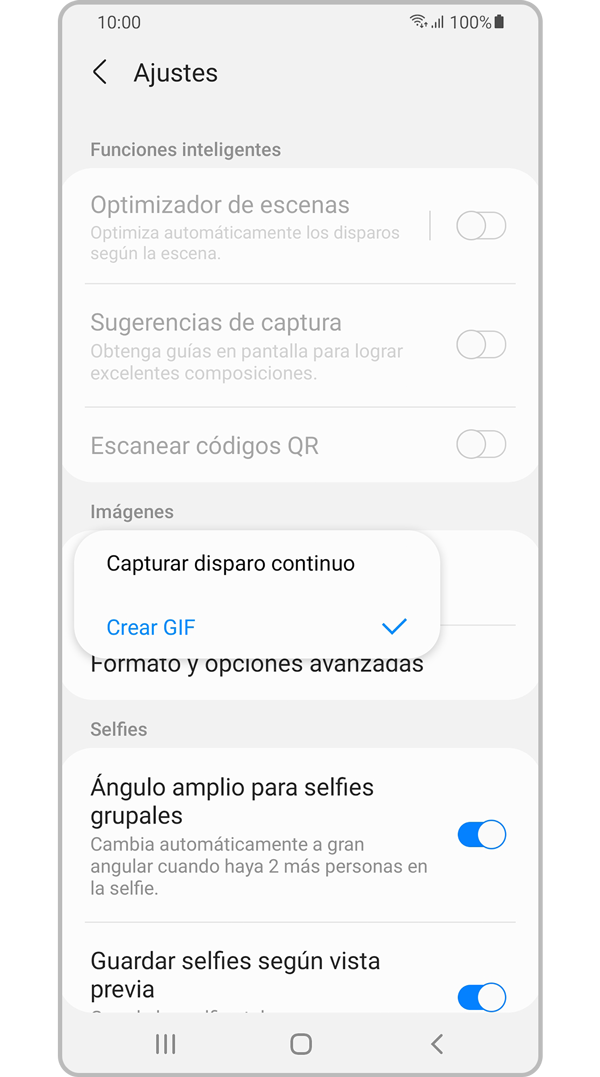Screen dimensions: 600x1077
Task: Turn off Guardar selfies según vista previa
Action: (481, 997)
